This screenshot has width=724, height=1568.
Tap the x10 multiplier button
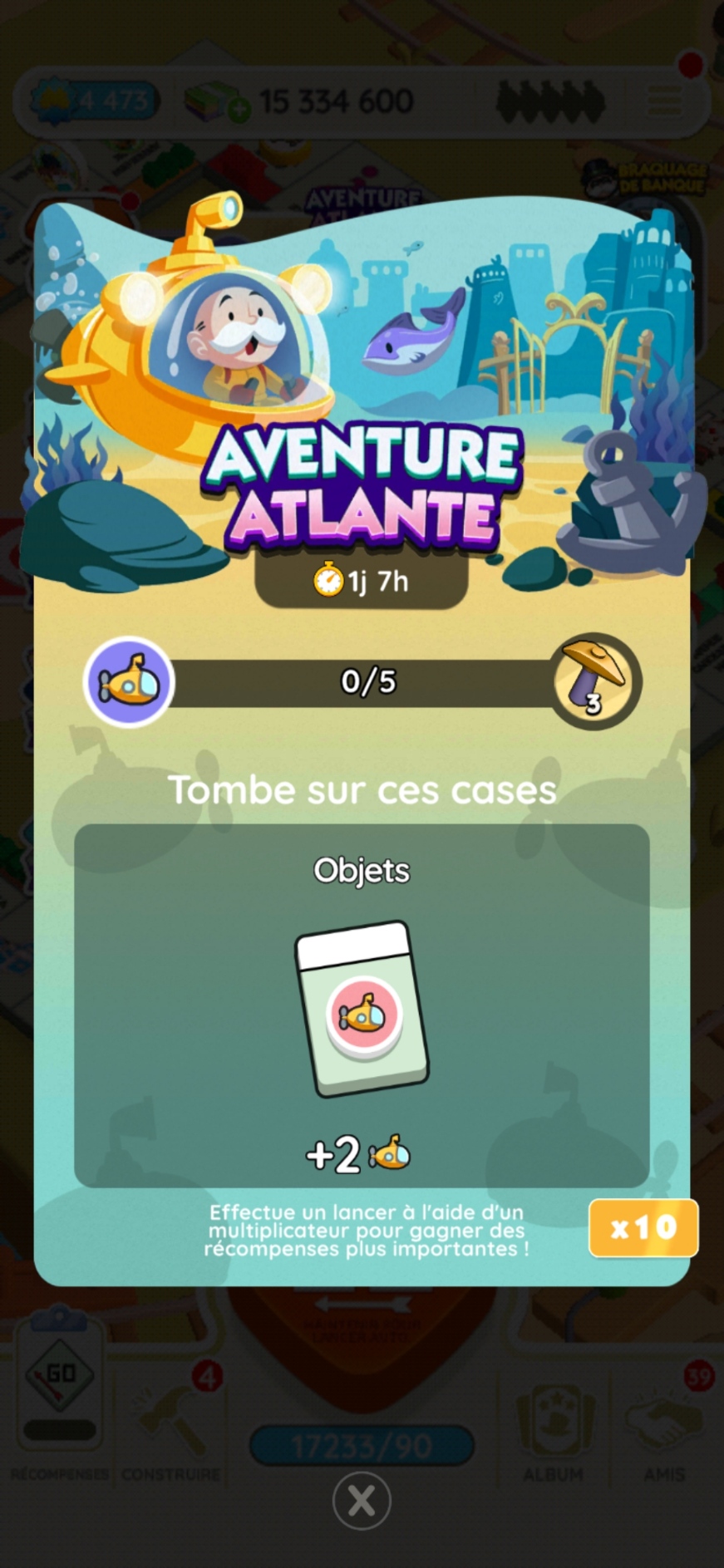point(643,1227)
